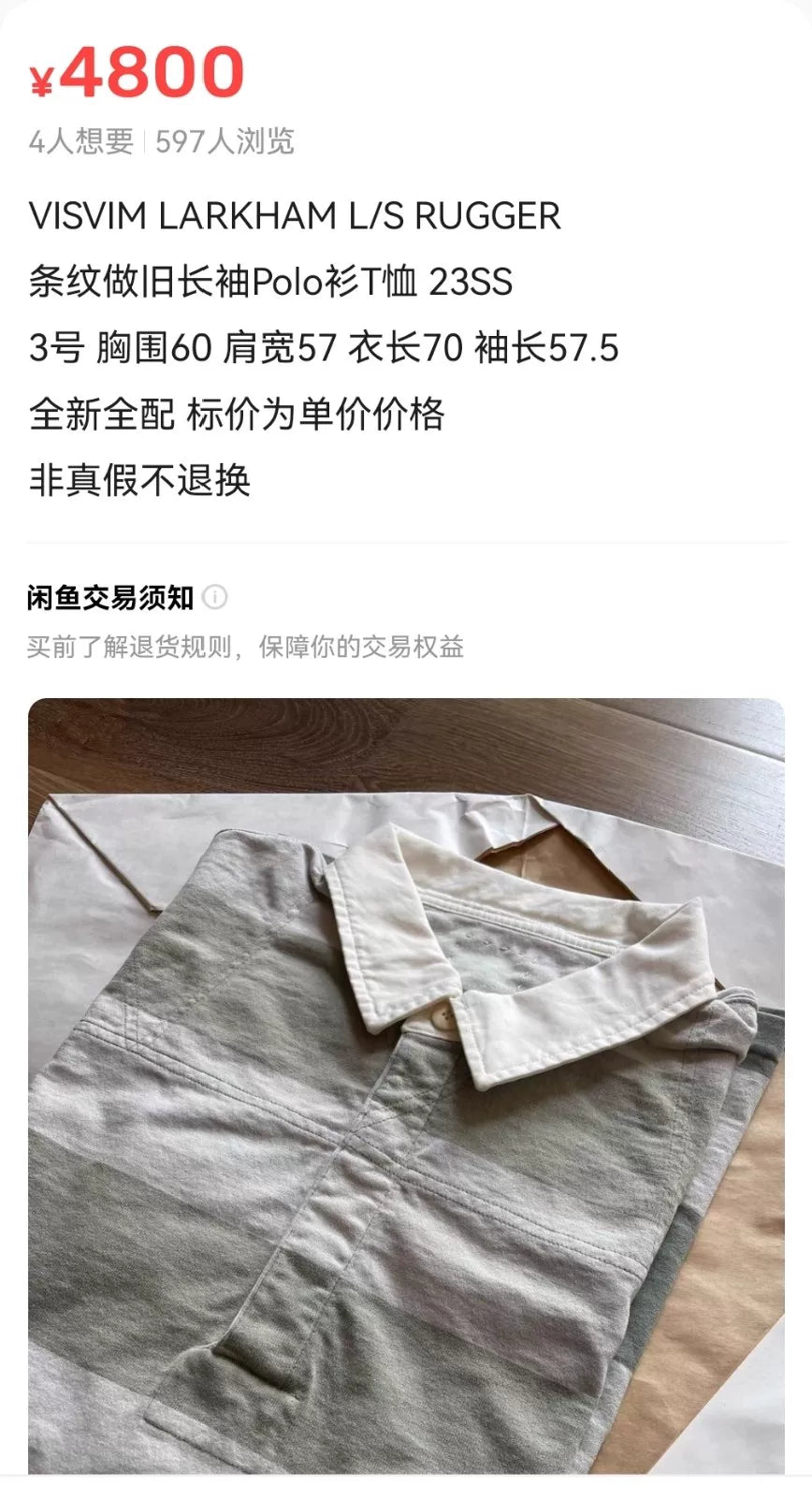This screenshot has height=1486, width=812.
Task: Open the 闲鱼交易须知 return rules row
Action: (x=245, y=647)
